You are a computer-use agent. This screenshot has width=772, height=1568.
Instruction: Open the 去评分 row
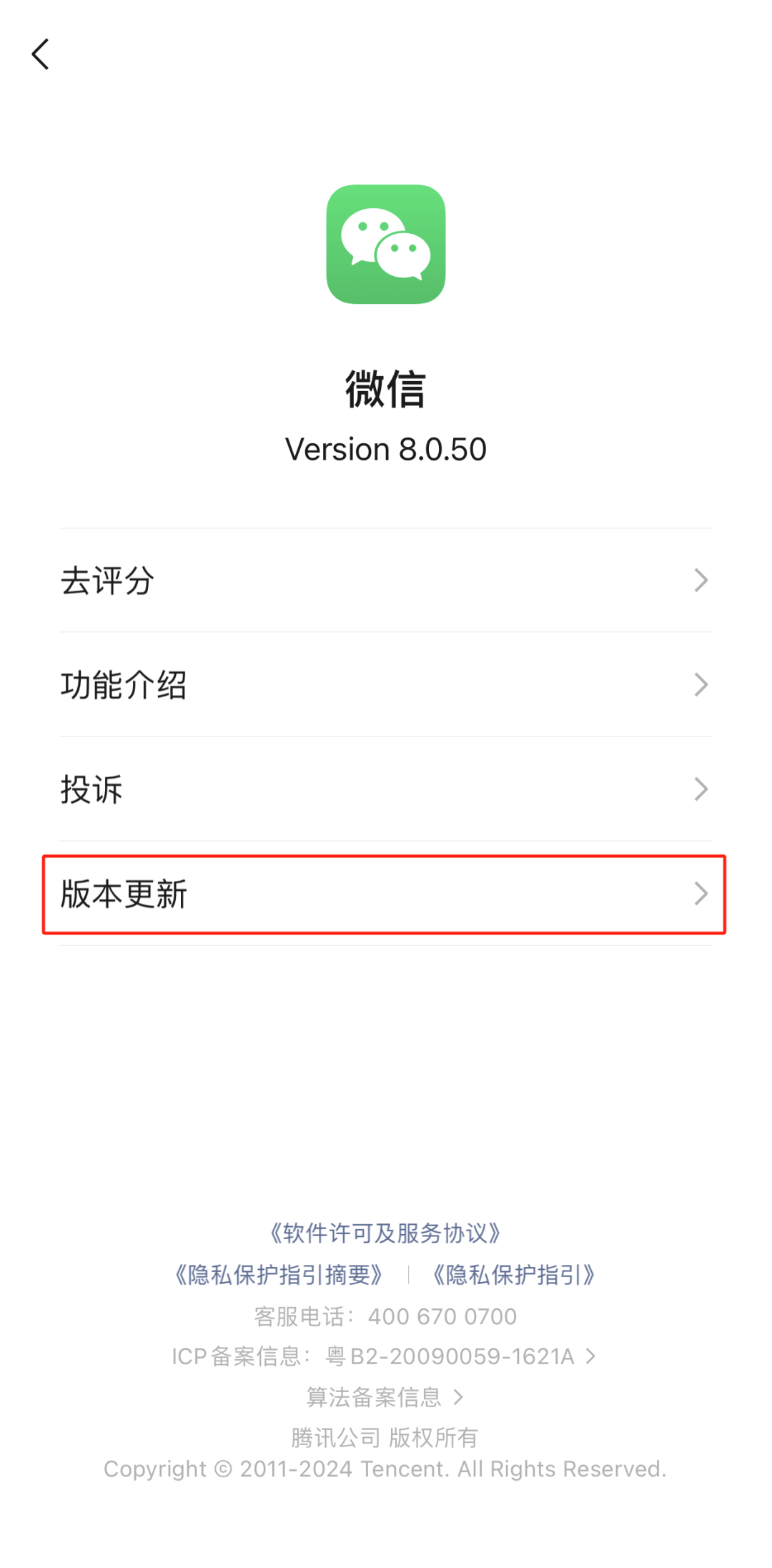[386, 580]
